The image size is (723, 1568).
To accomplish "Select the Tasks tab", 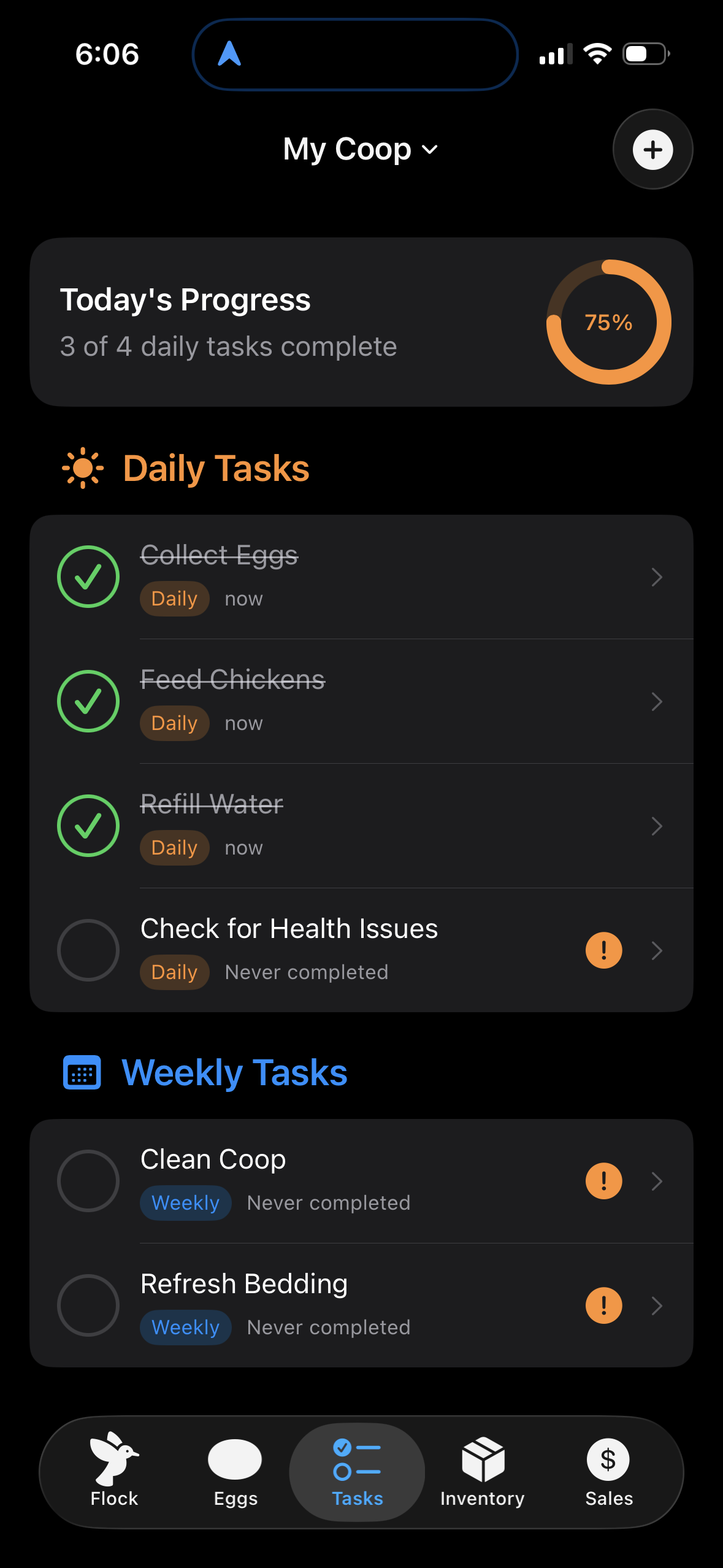I will pos(357,1471).
